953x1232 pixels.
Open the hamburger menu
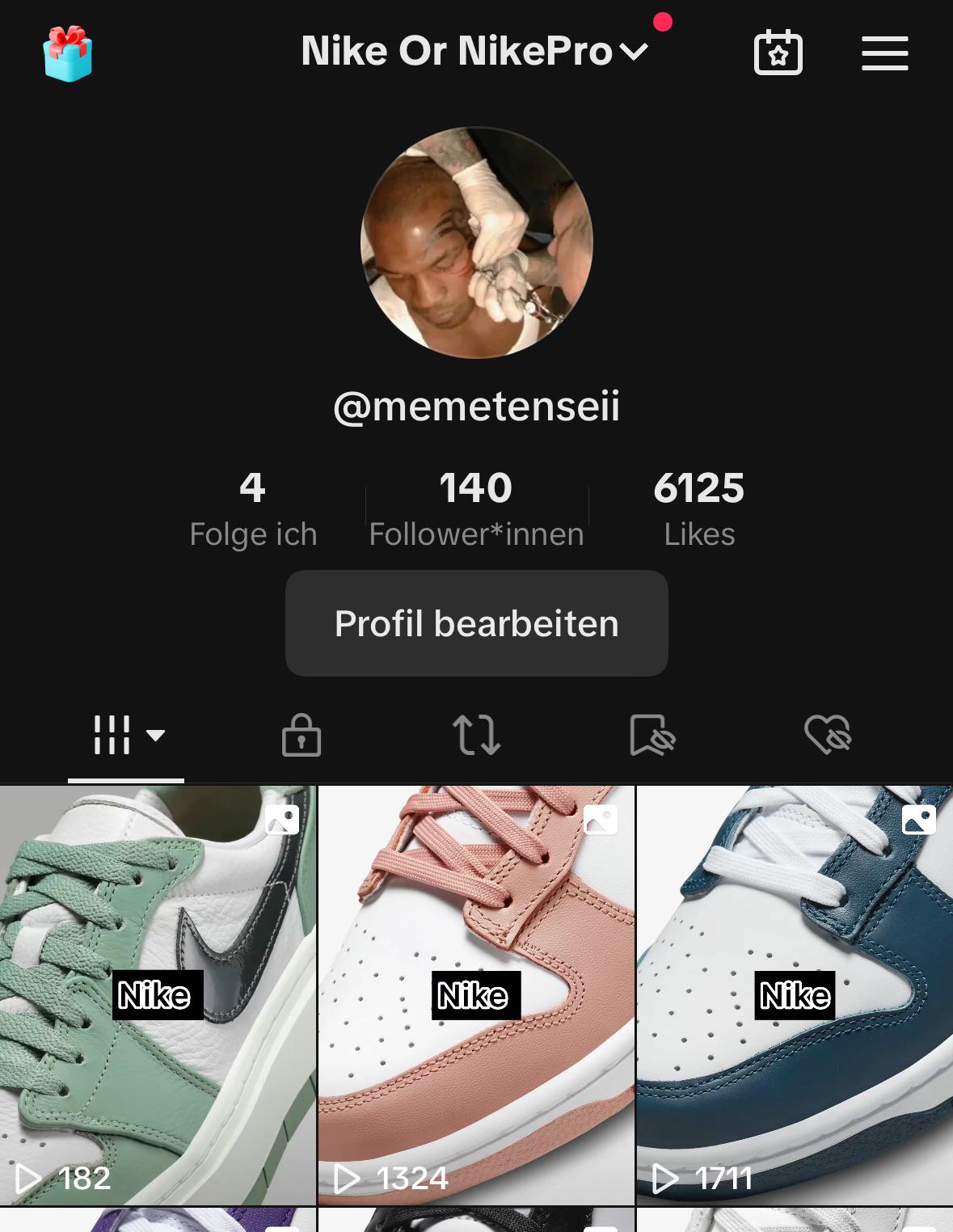tap(885, 52)
